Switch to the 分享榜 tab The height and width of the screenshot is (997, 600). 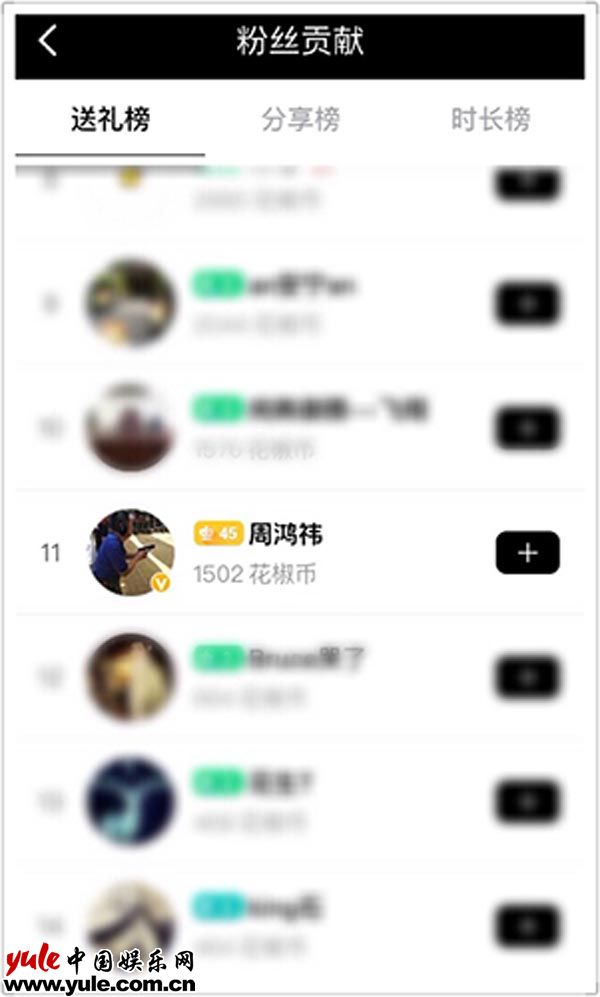[300, 121]
